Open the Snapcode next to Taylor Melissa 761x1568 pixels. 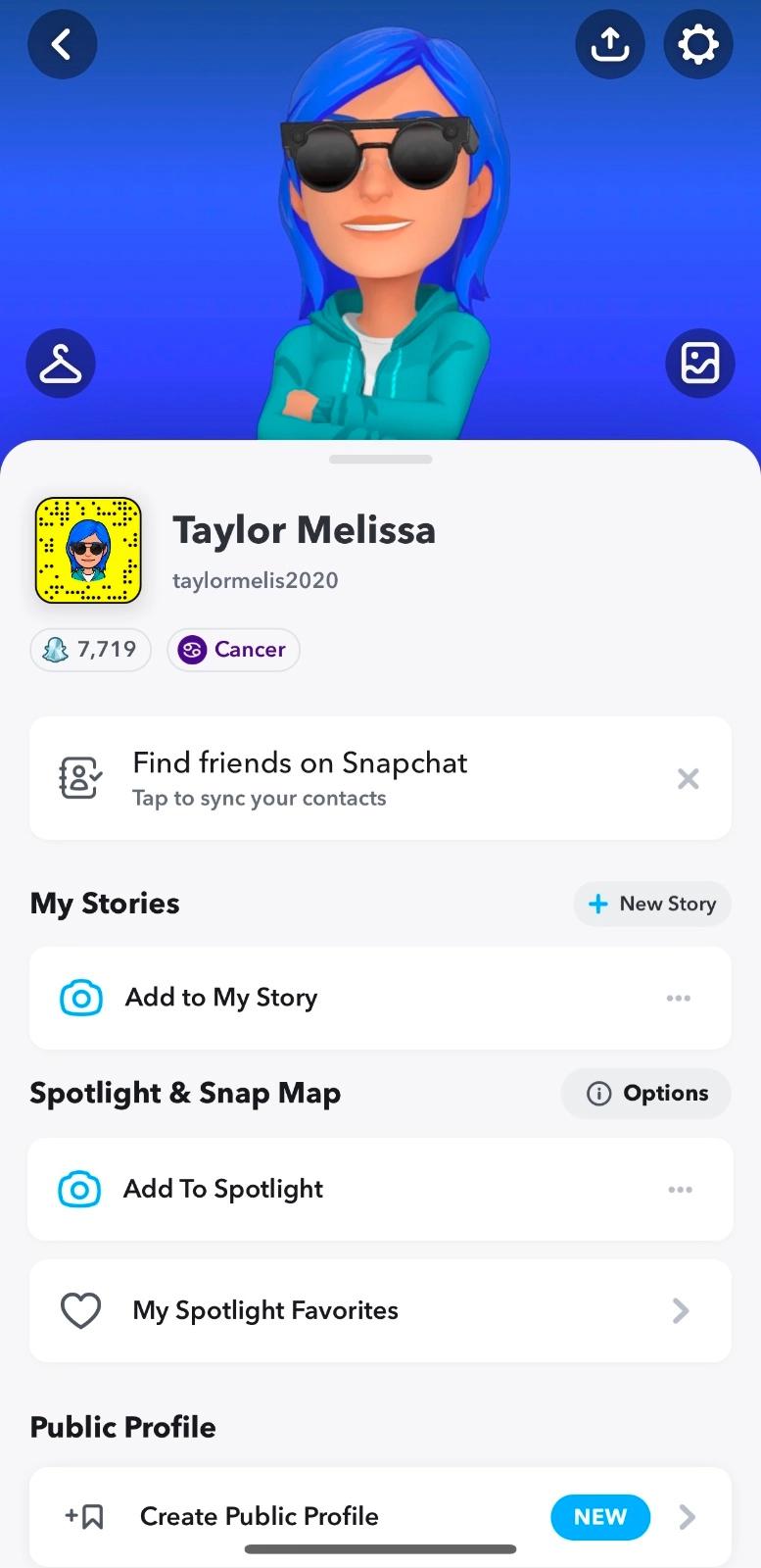click(88, 550)
